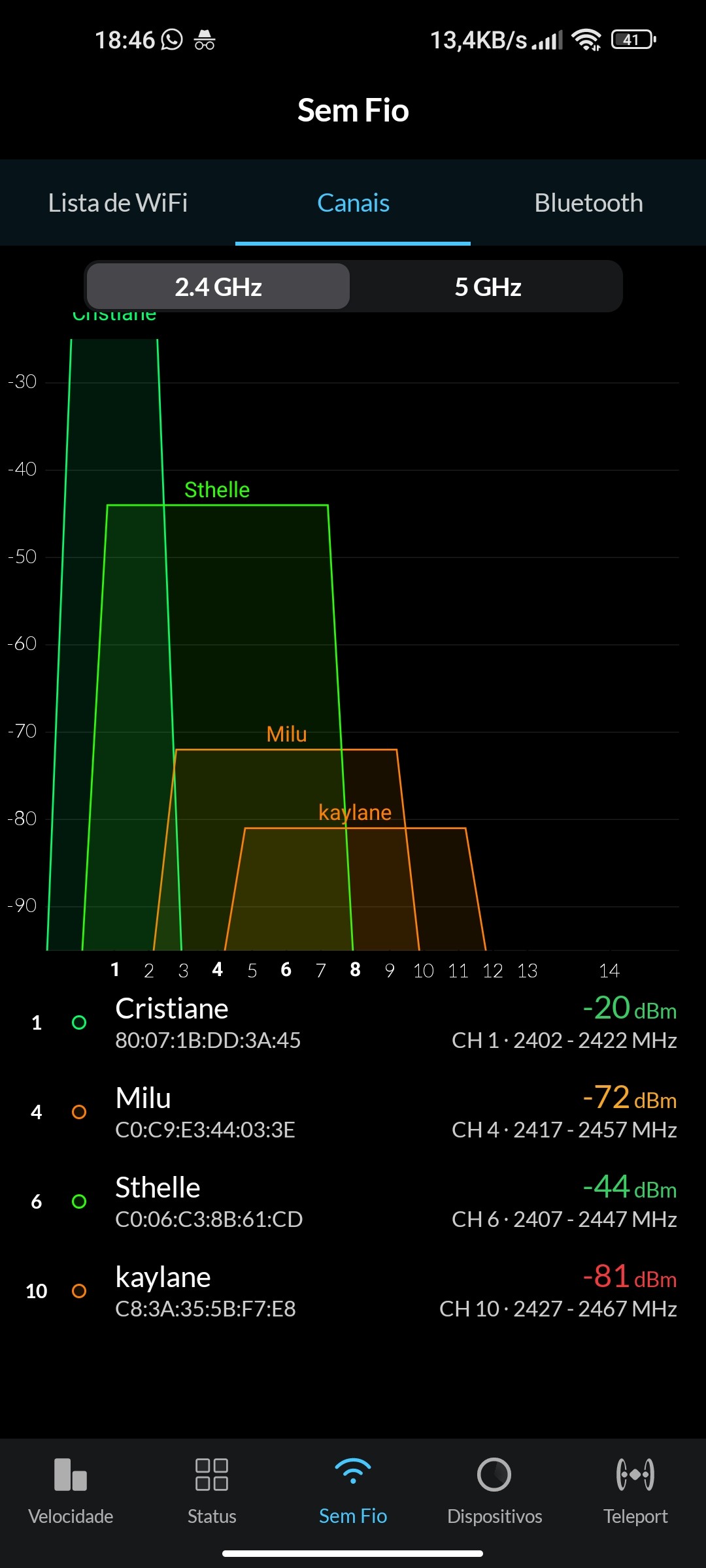The height and width of the screenshot is (1568, 706).
Task: View details for the kaylane network
Action: click(353, 1292)
